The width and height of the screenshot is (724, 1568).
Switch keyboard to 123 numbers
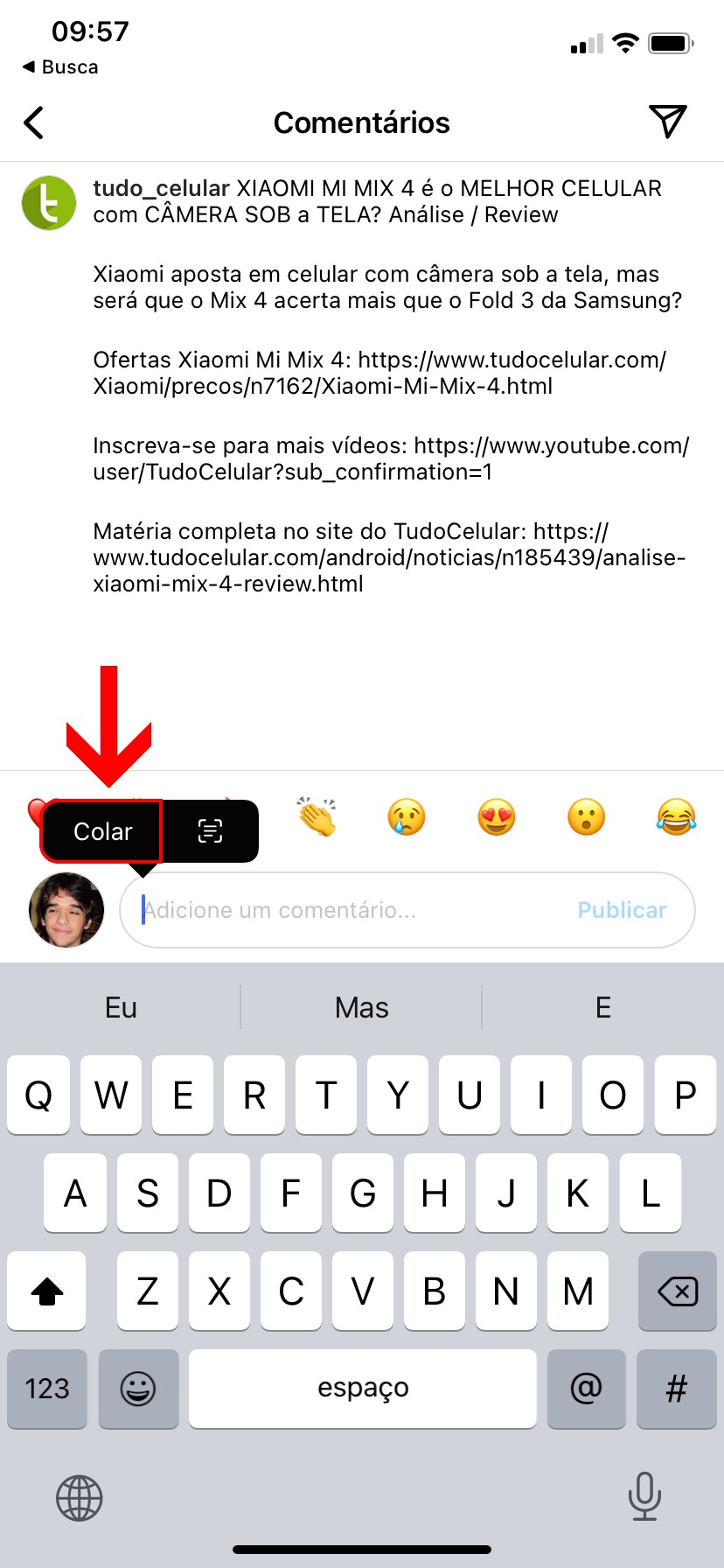(47, 1389)
